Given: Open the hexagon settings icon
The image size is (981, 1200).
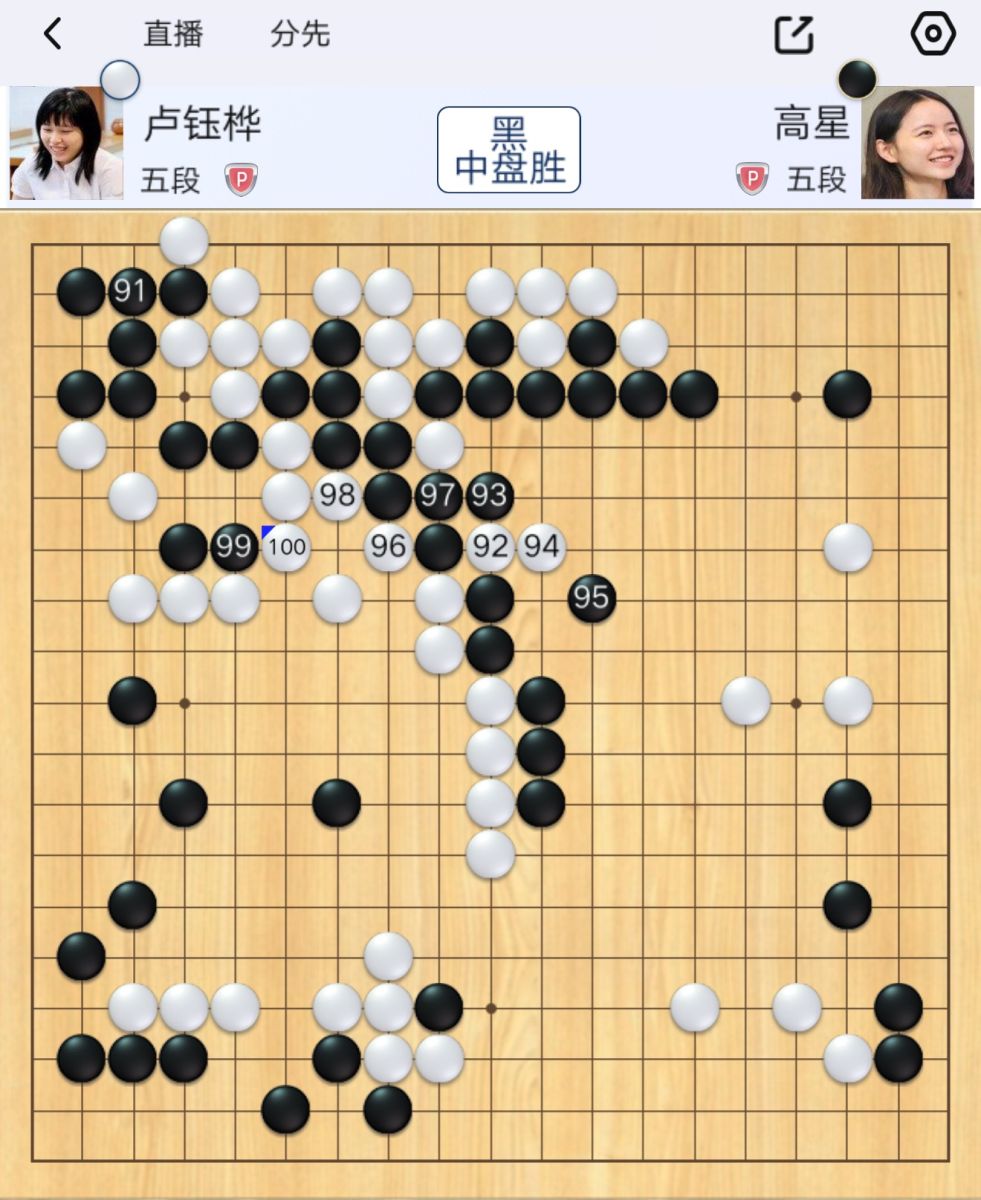Looking at the screenshot, I should coord(932,35).
